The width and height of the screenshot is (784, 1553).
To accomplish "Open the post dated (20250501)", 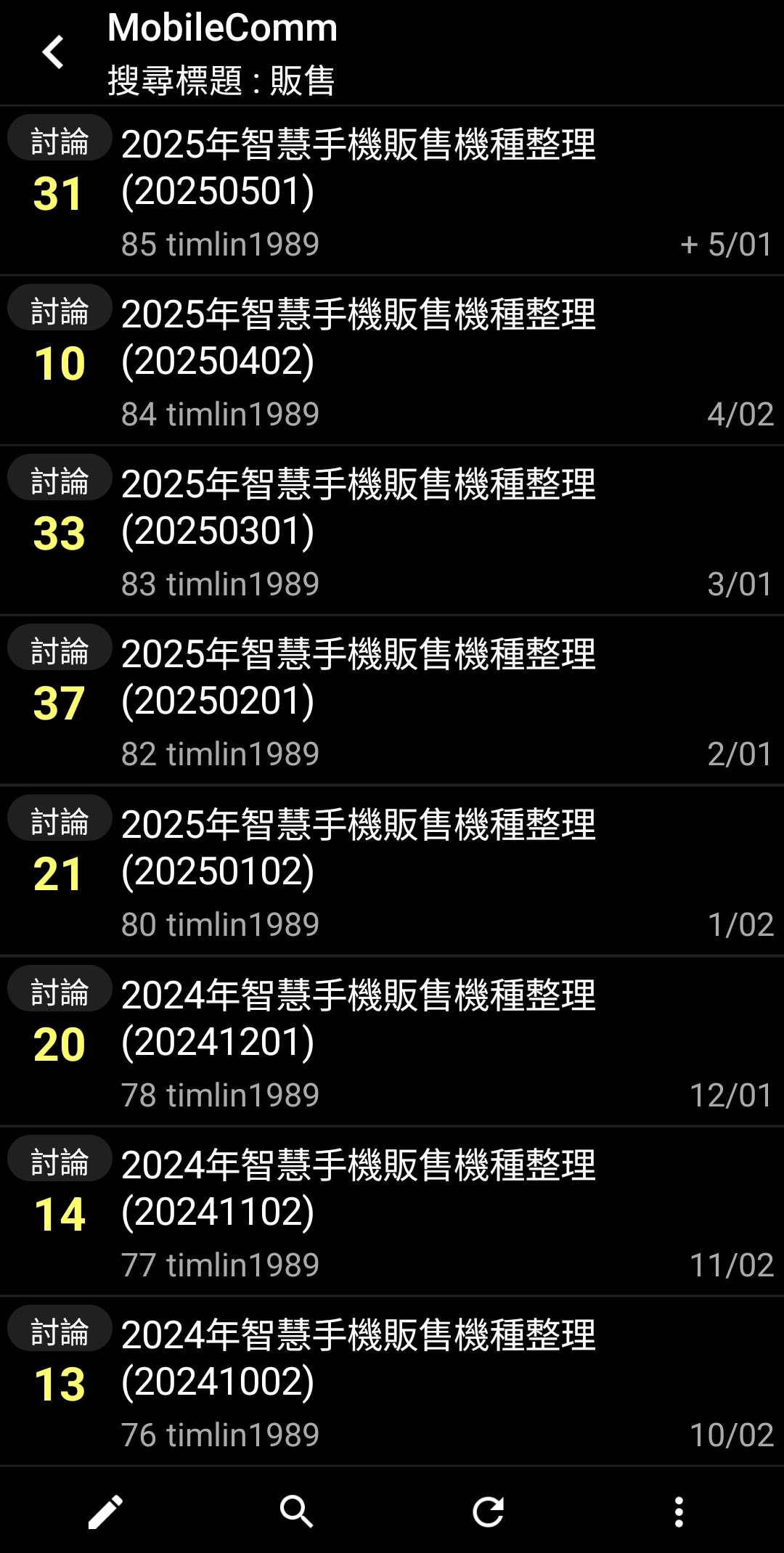I will point(392,190).
